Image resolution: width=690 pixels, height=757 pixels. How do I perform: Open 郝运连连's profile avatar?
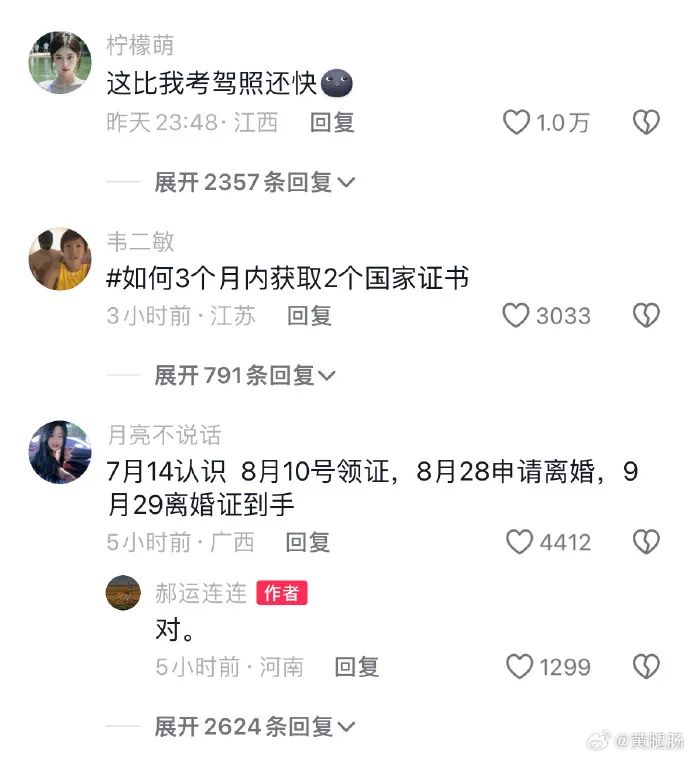tap(123, 593)
